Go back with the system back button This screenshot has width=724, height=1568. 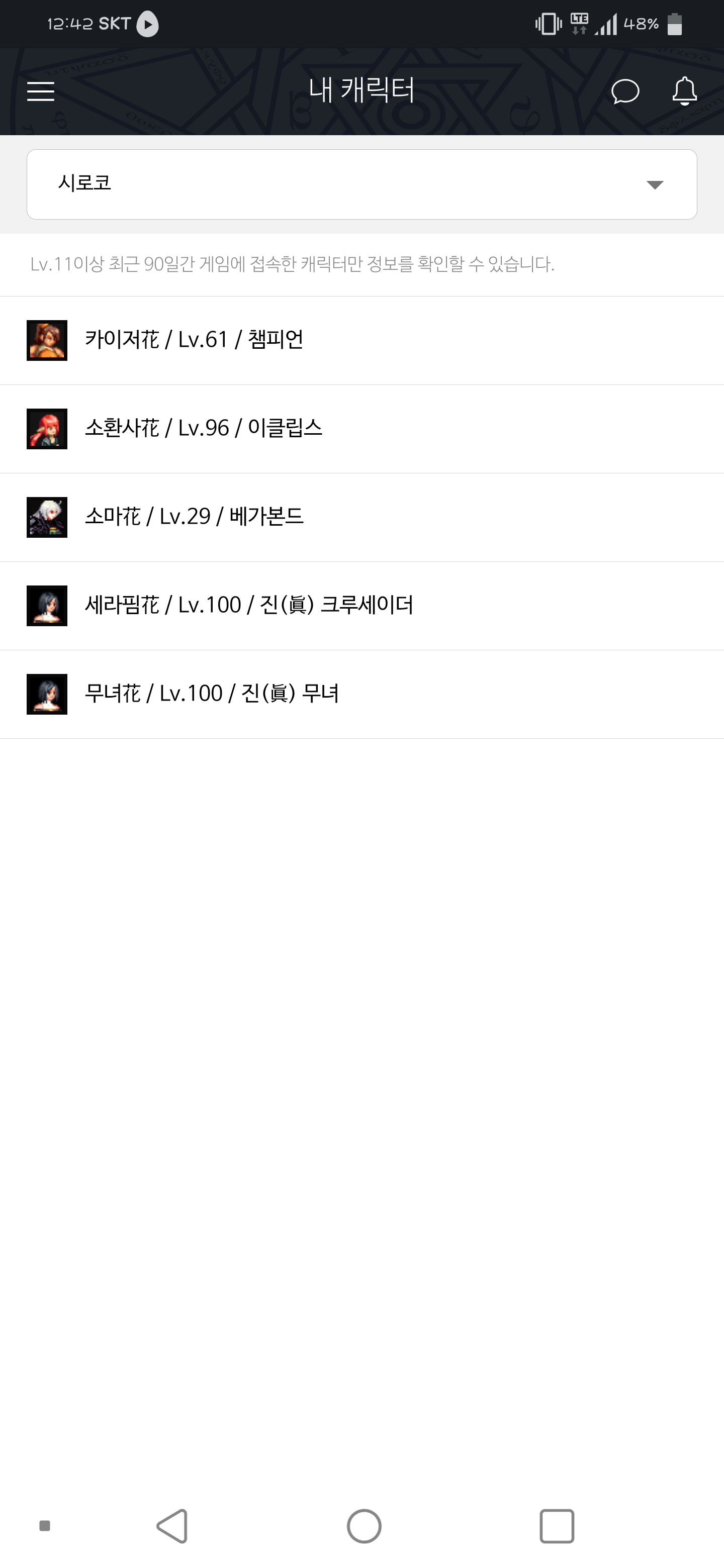(172, 1526)
